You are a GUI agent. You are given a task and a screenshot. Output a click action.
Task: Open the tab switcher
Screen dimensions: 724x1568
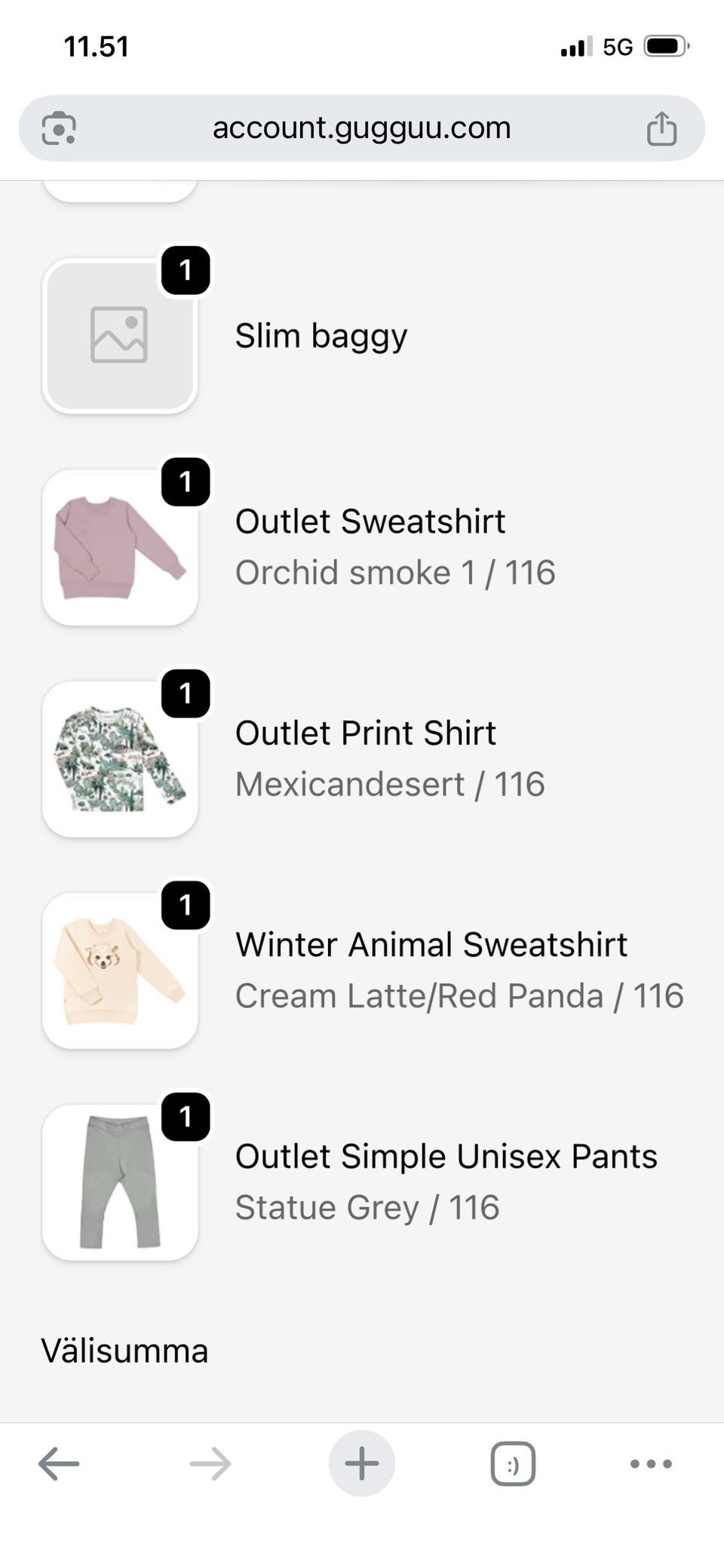coord(513,1464)
